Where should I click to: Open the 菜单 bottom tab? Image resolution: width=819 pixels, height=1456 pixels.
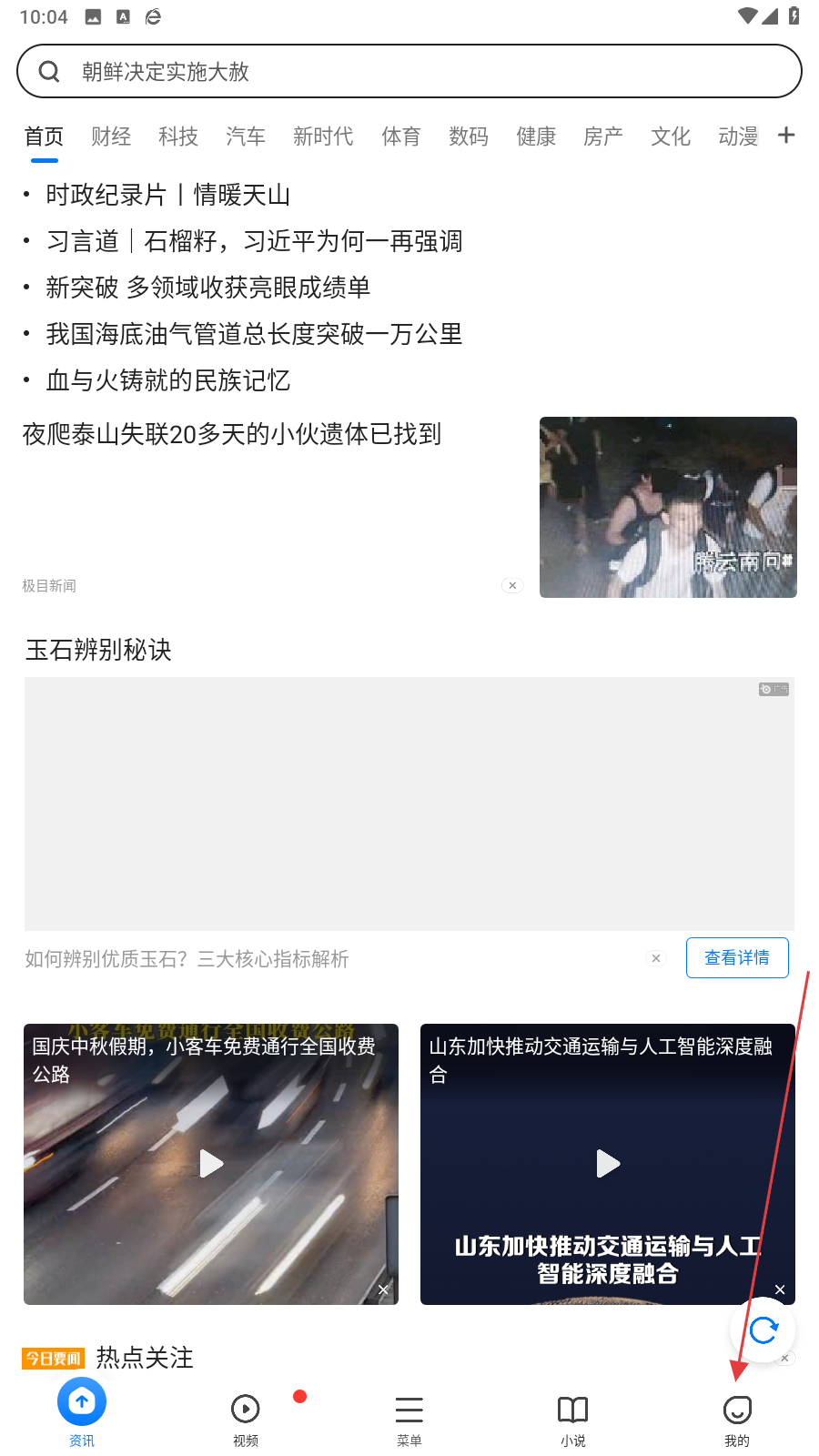pos(409,1418)
